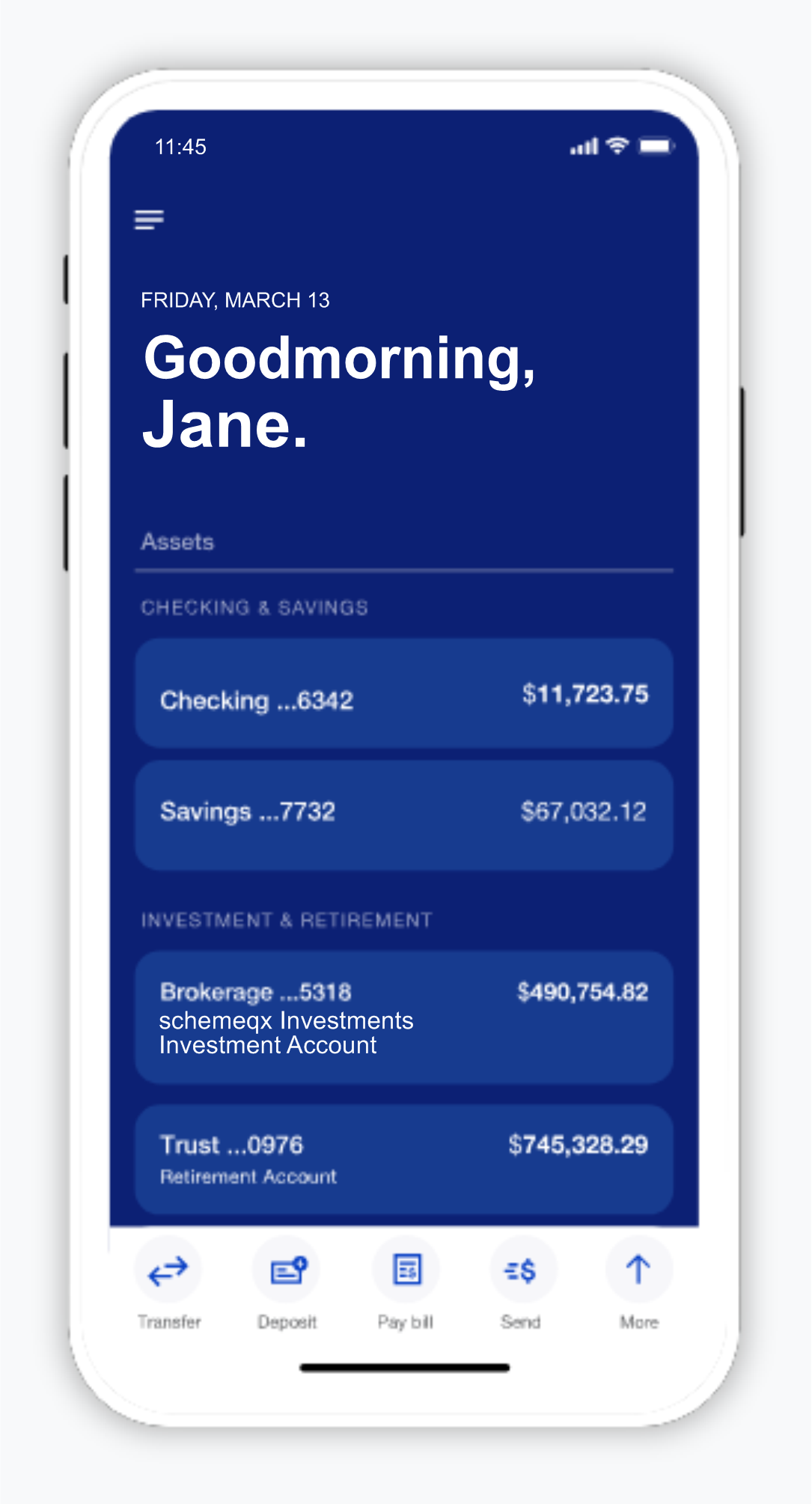
Task: Open the Checking ...6342 account
Action: 403,694
